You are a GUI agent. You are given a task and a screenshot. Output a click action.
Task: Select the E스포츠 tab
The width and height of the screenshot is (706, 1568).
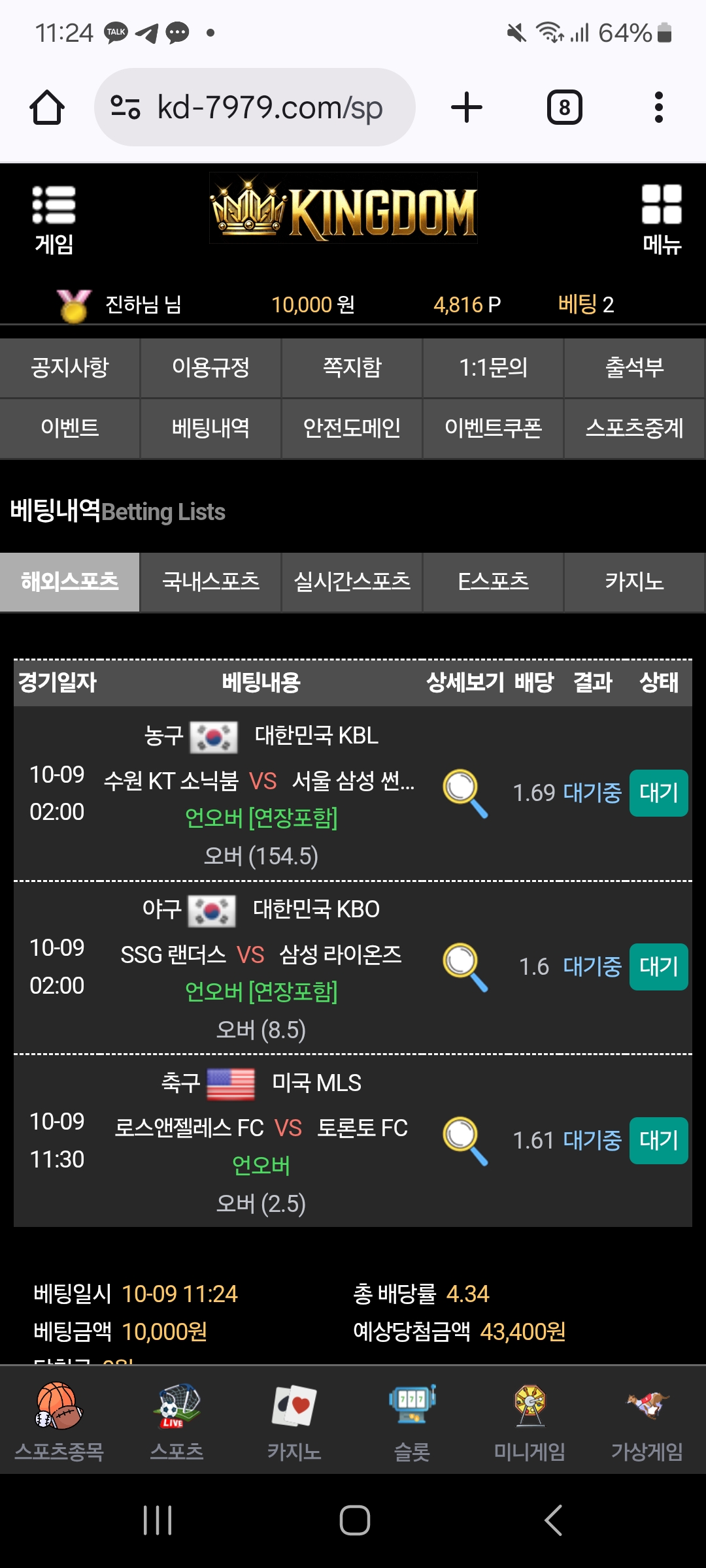point(493,582)
